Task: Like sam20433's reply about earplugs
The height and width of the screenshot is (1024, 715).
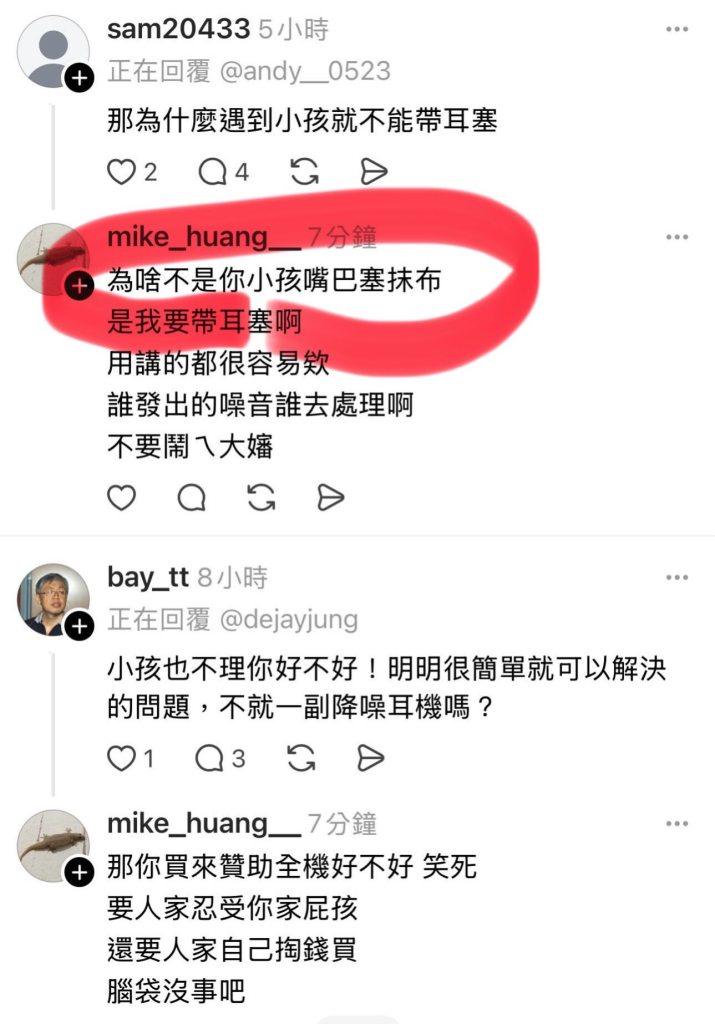Action: 121,172
